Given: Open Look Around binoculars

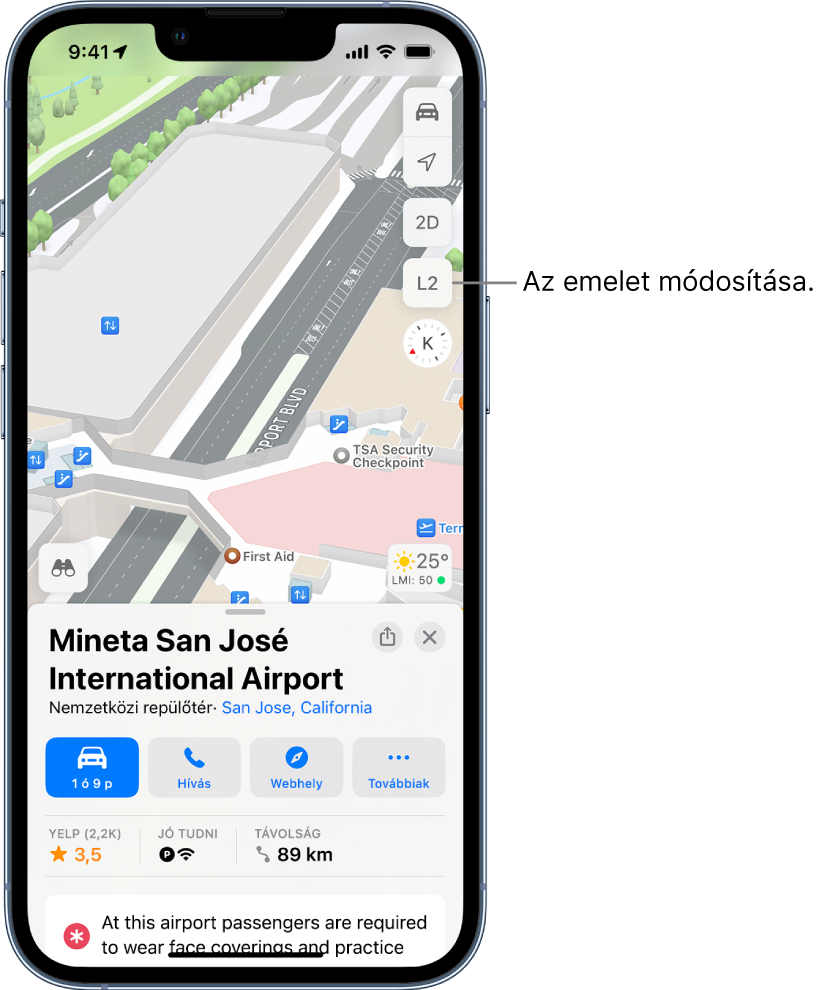Looking at the screenshot, I should (64, 569).
